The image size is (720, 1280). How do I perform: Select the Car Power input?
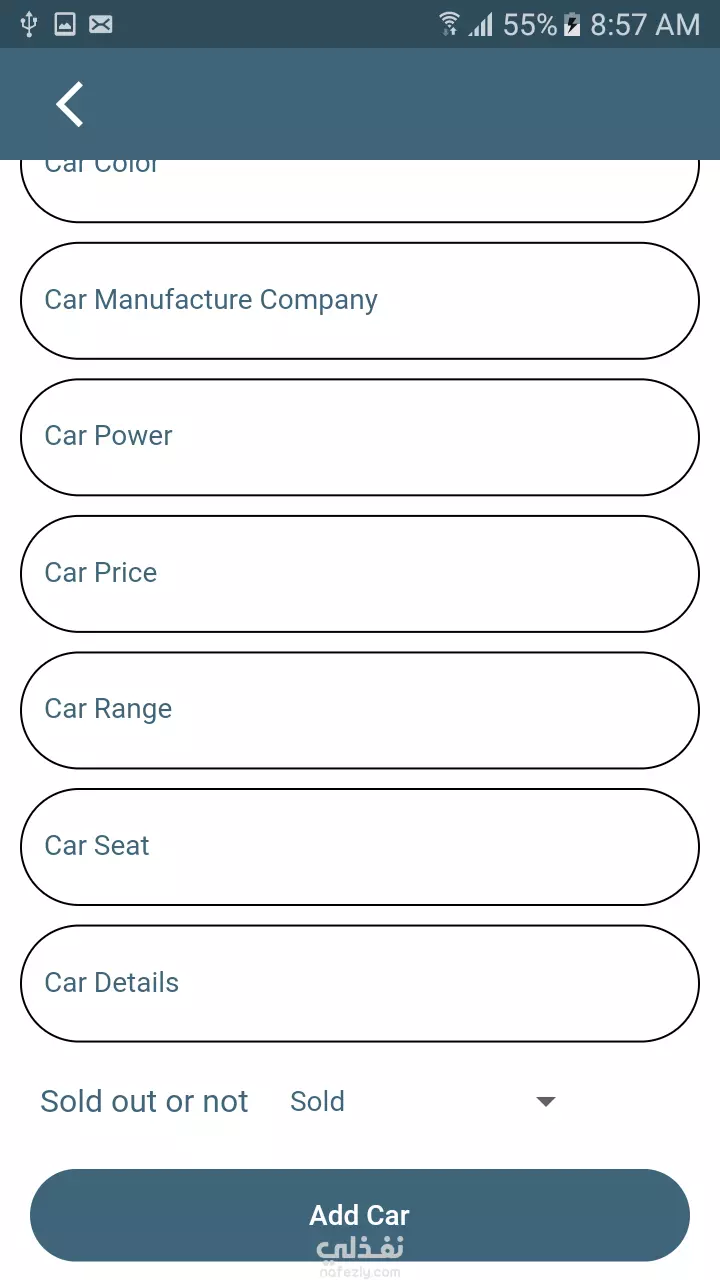coord(360,437)
